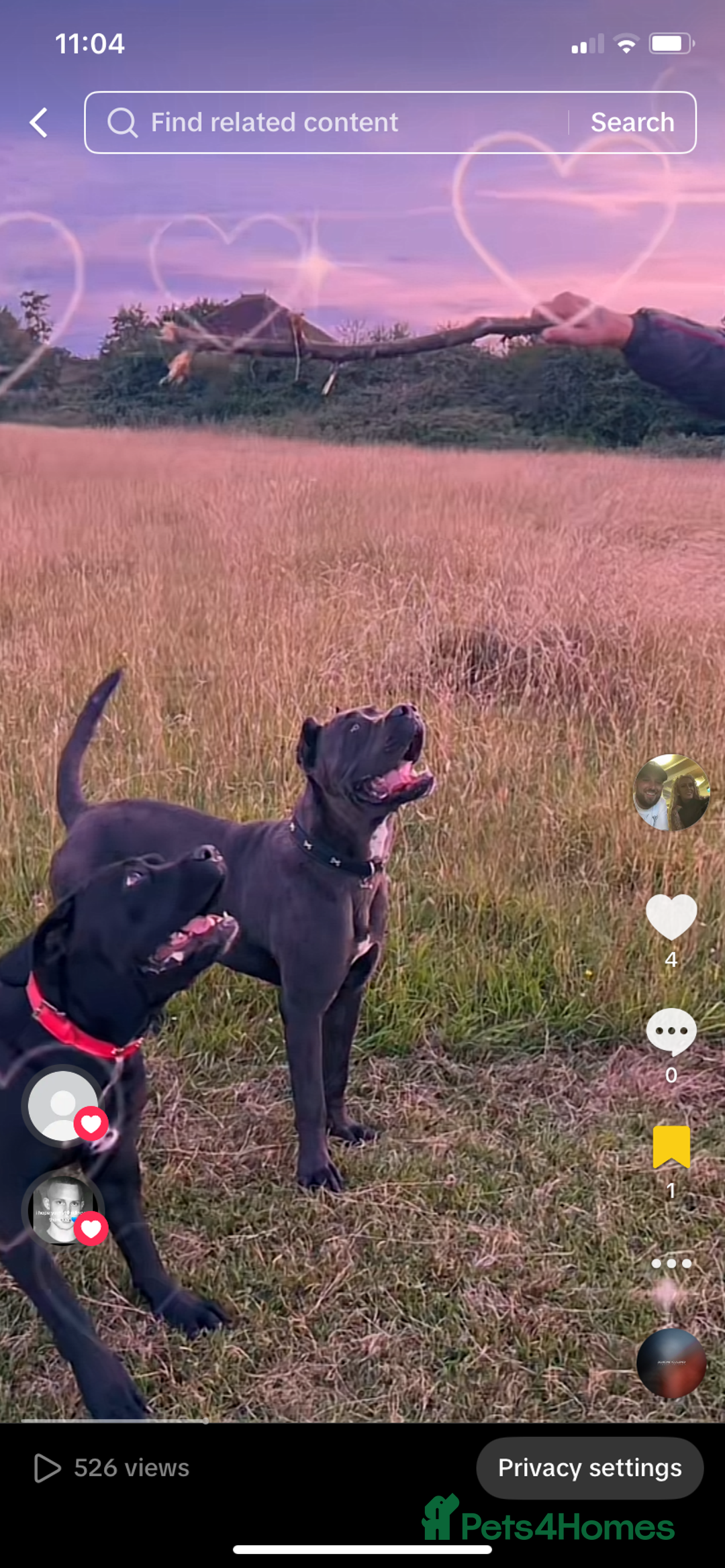Open Privacy settings
This screenshot has width=725, height=1568.
(x=589, y=1468)
